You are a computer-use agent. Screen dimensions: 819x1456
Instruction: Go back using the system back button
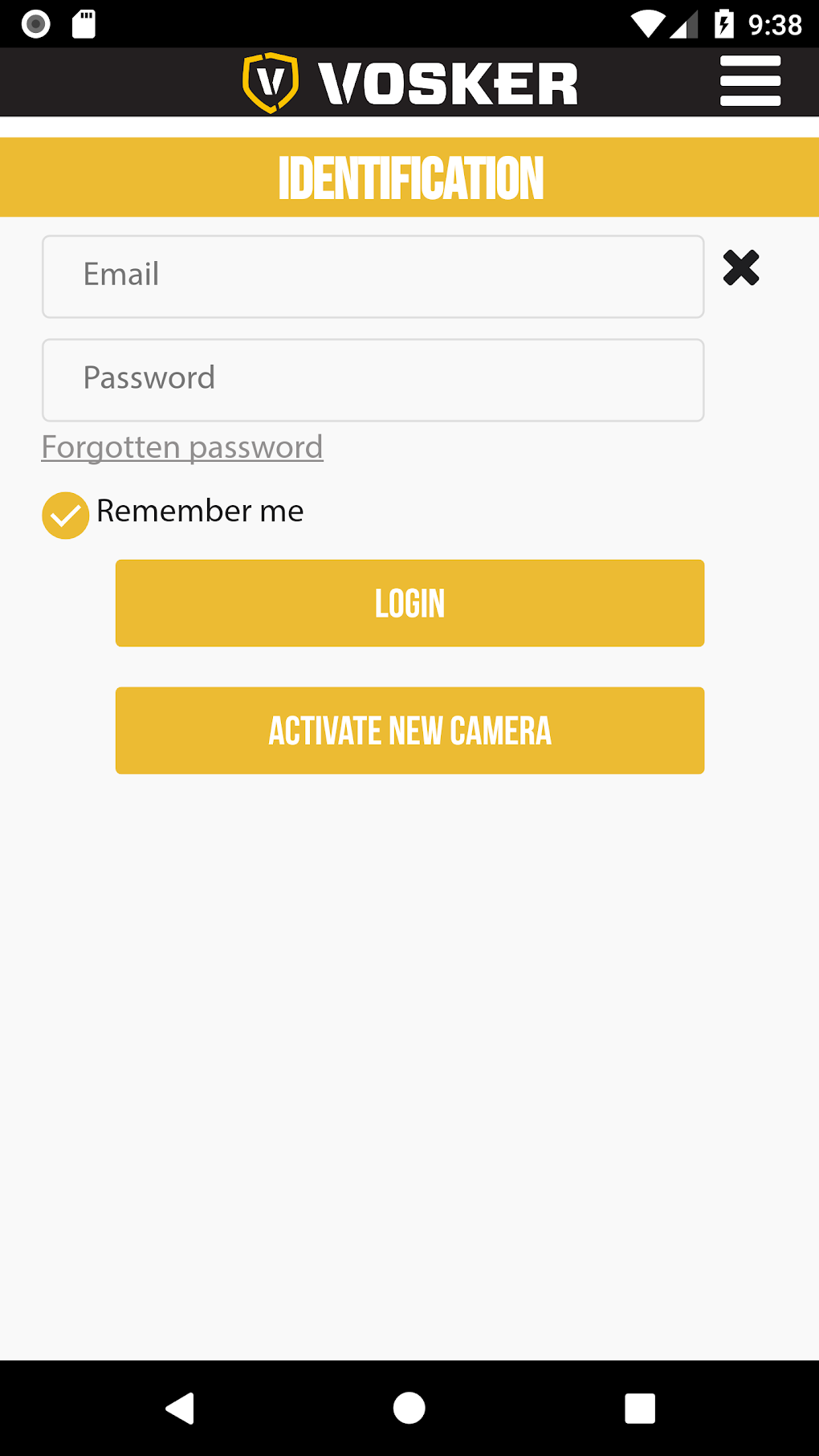click(181, 1408)
